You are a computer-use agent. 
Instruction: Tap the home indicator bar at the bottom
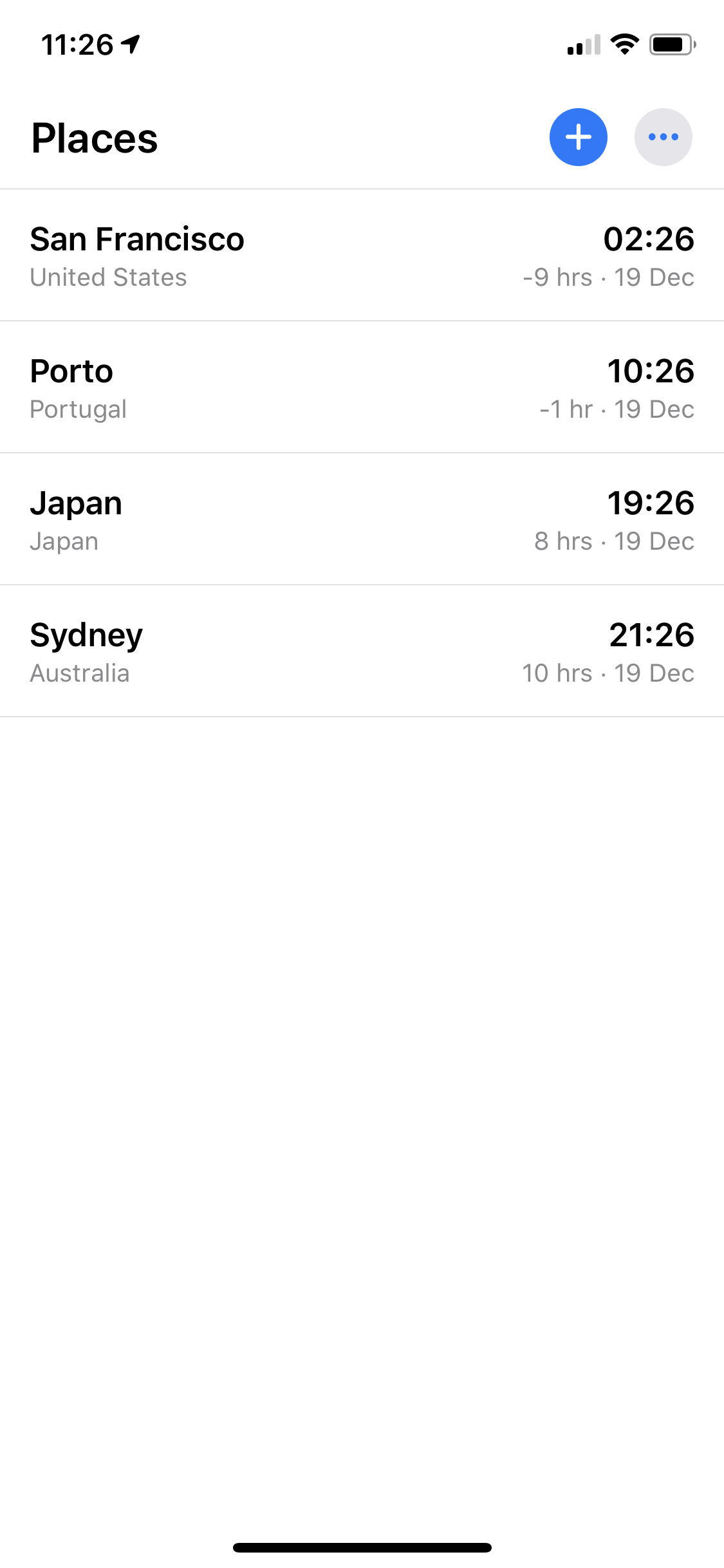[362, 1546]
